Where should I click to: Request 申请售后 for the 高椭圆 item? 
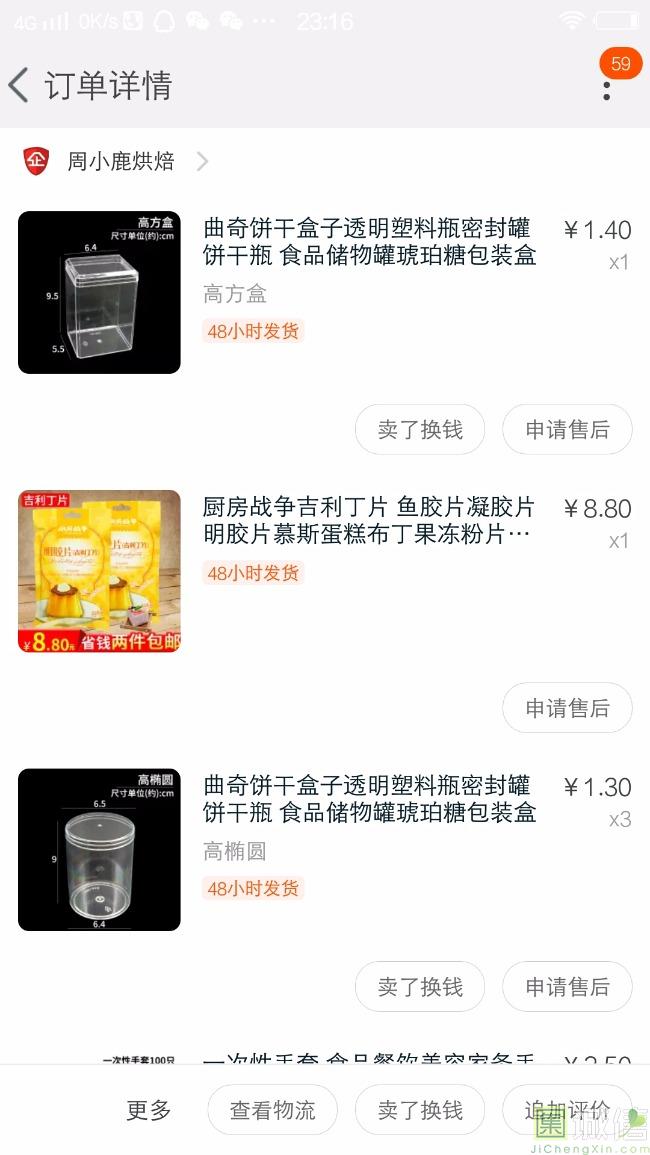[567, 987]
